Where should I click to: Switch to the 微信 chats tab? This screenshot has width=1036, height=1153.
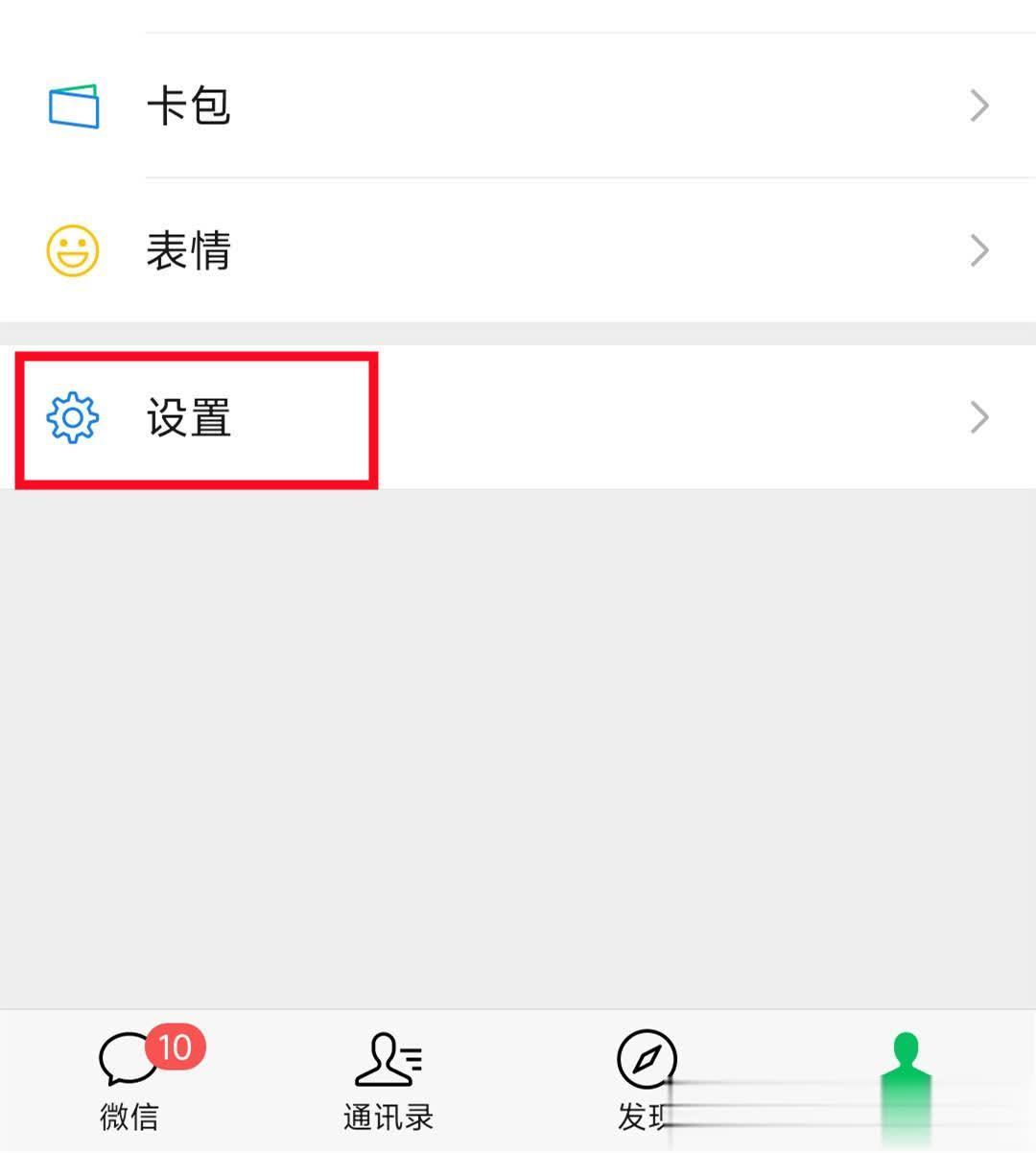pyautogui.click(x=129, y=1081)
